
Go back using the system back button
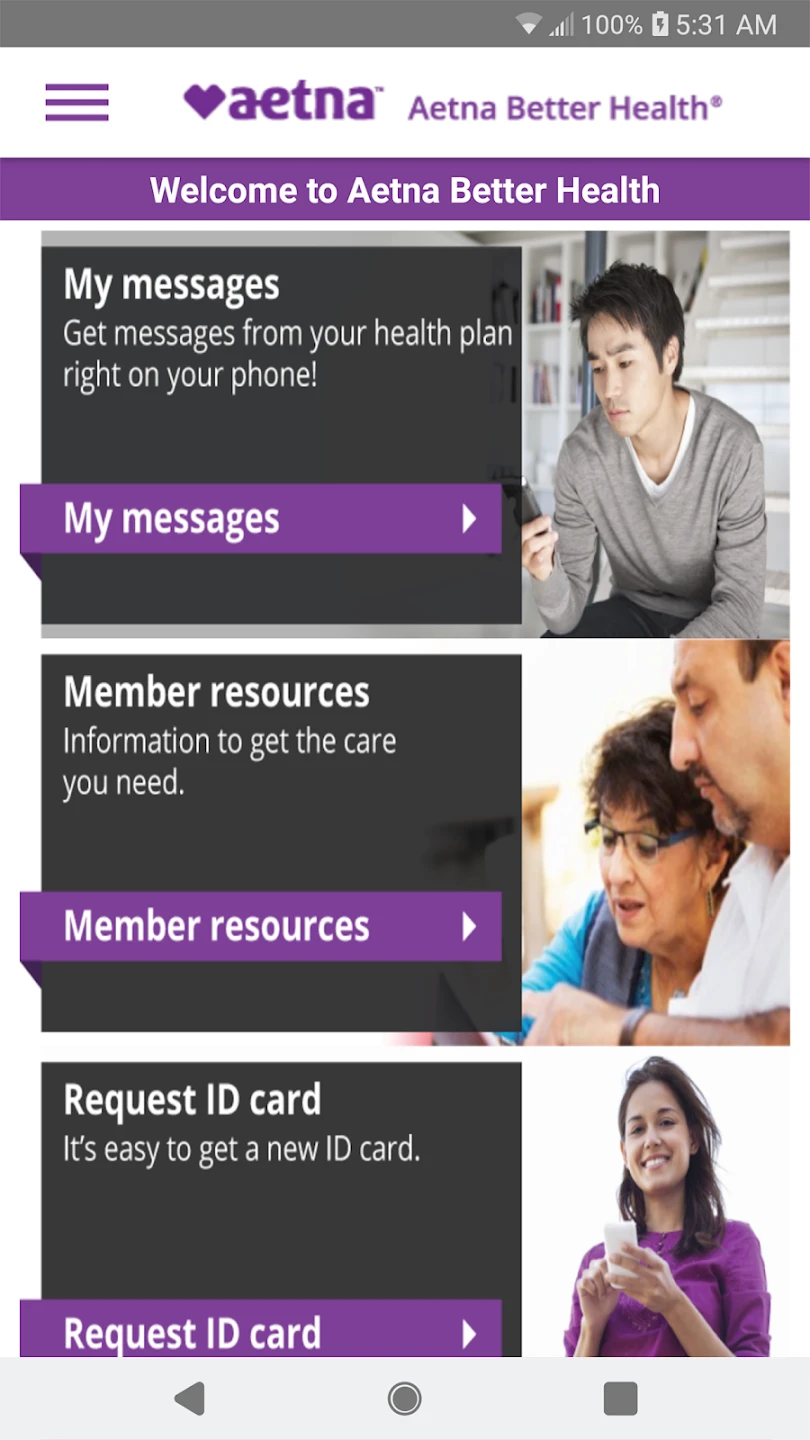[189, 1399]
